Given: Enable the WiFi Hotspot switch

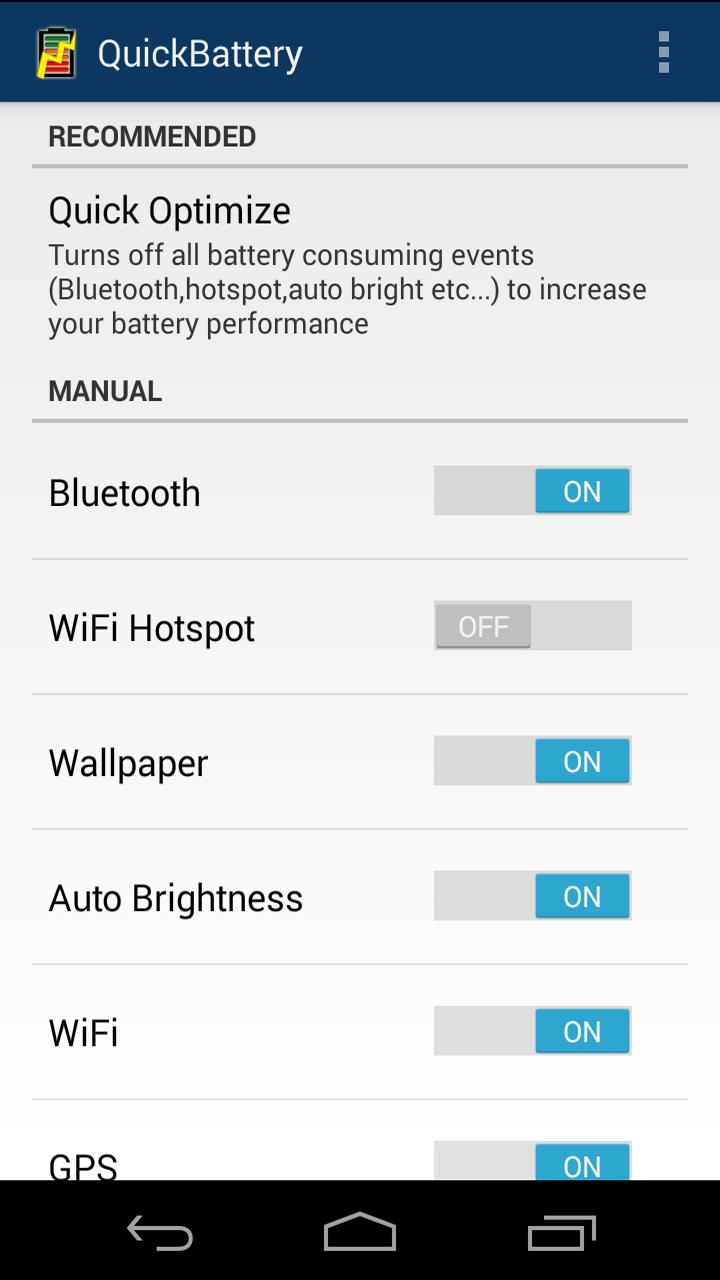Looking at the screenshot, I should [532, 626].
